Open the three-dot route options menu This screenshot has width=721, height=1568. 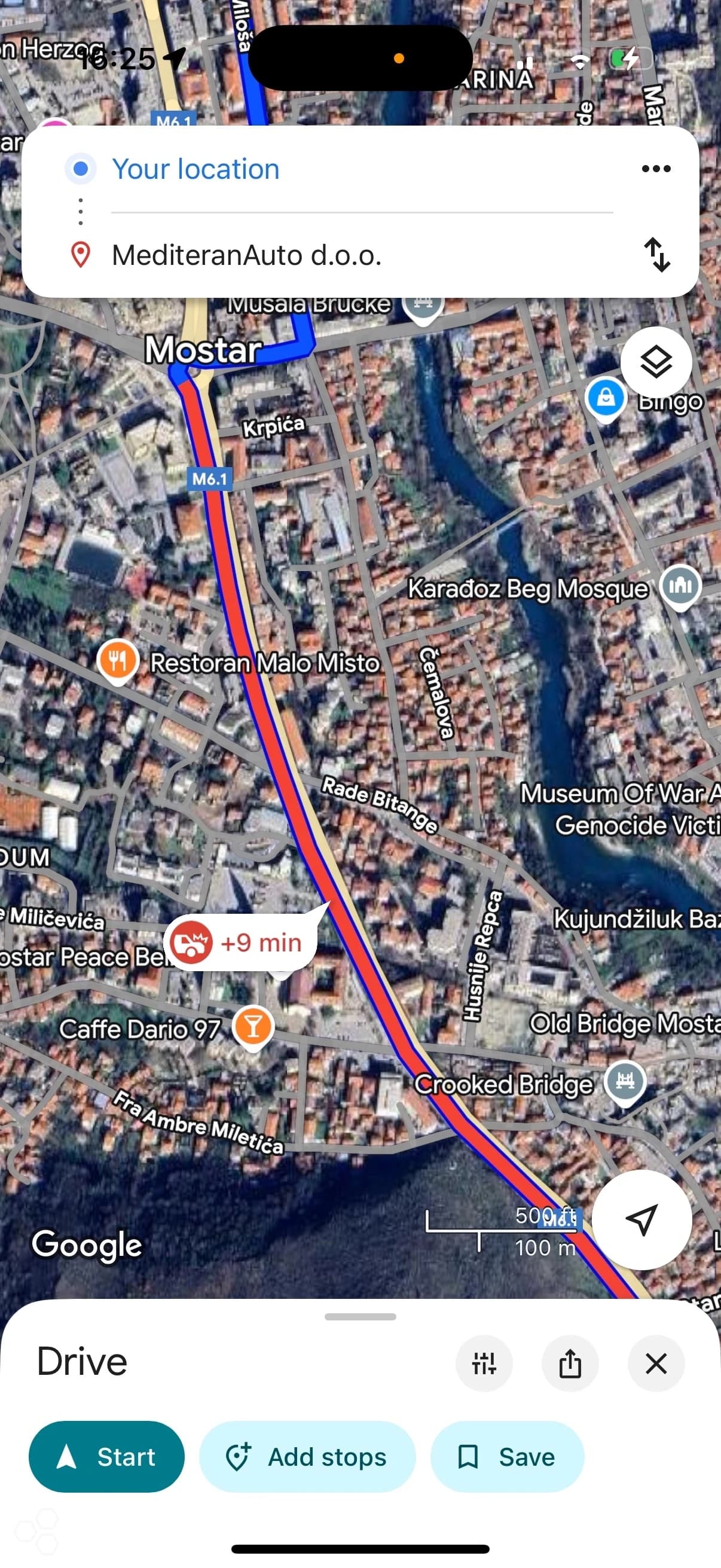coord(656,169)
